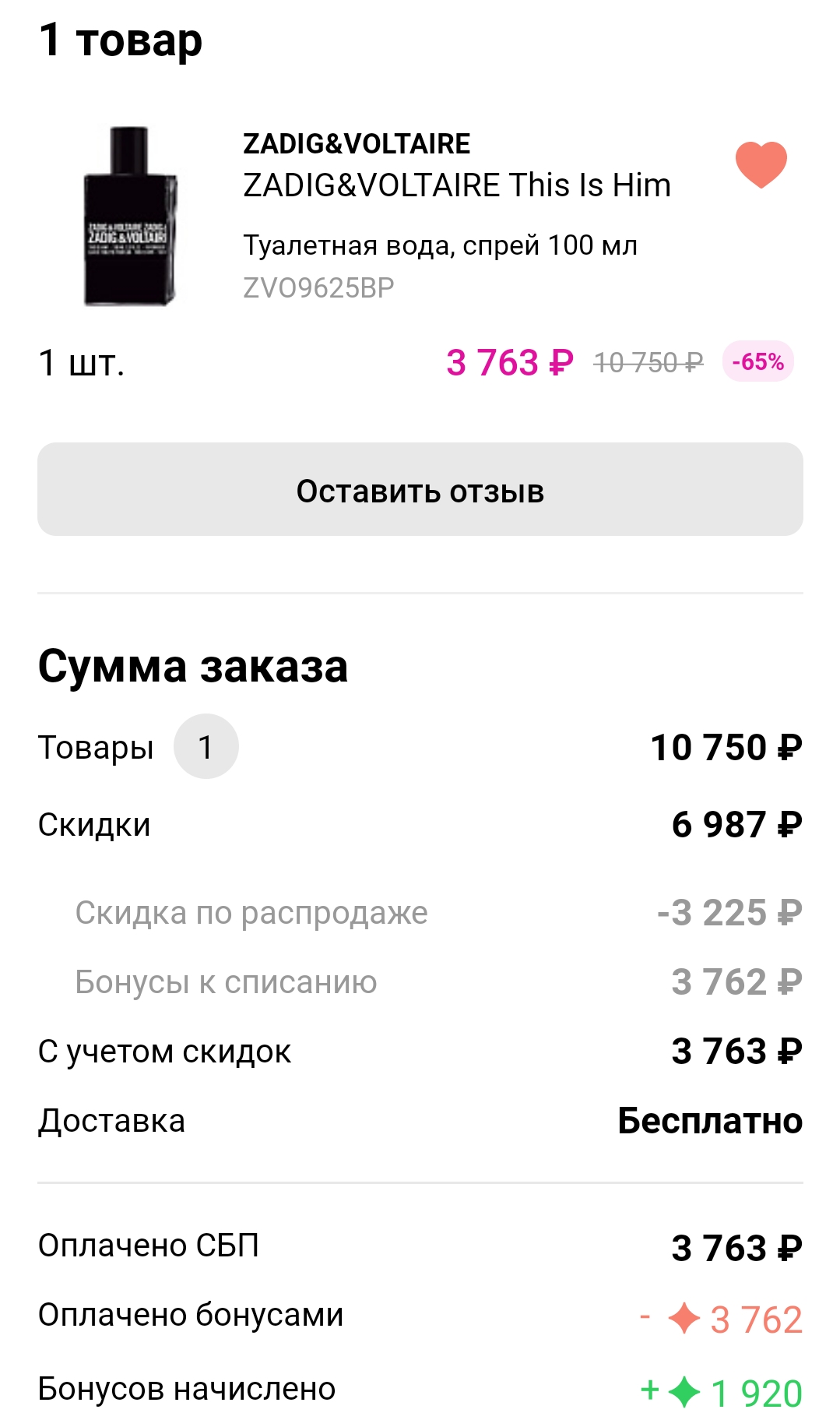
Task: Tap the favorite heart on This Is Him
Action: (x=761, y=164)
